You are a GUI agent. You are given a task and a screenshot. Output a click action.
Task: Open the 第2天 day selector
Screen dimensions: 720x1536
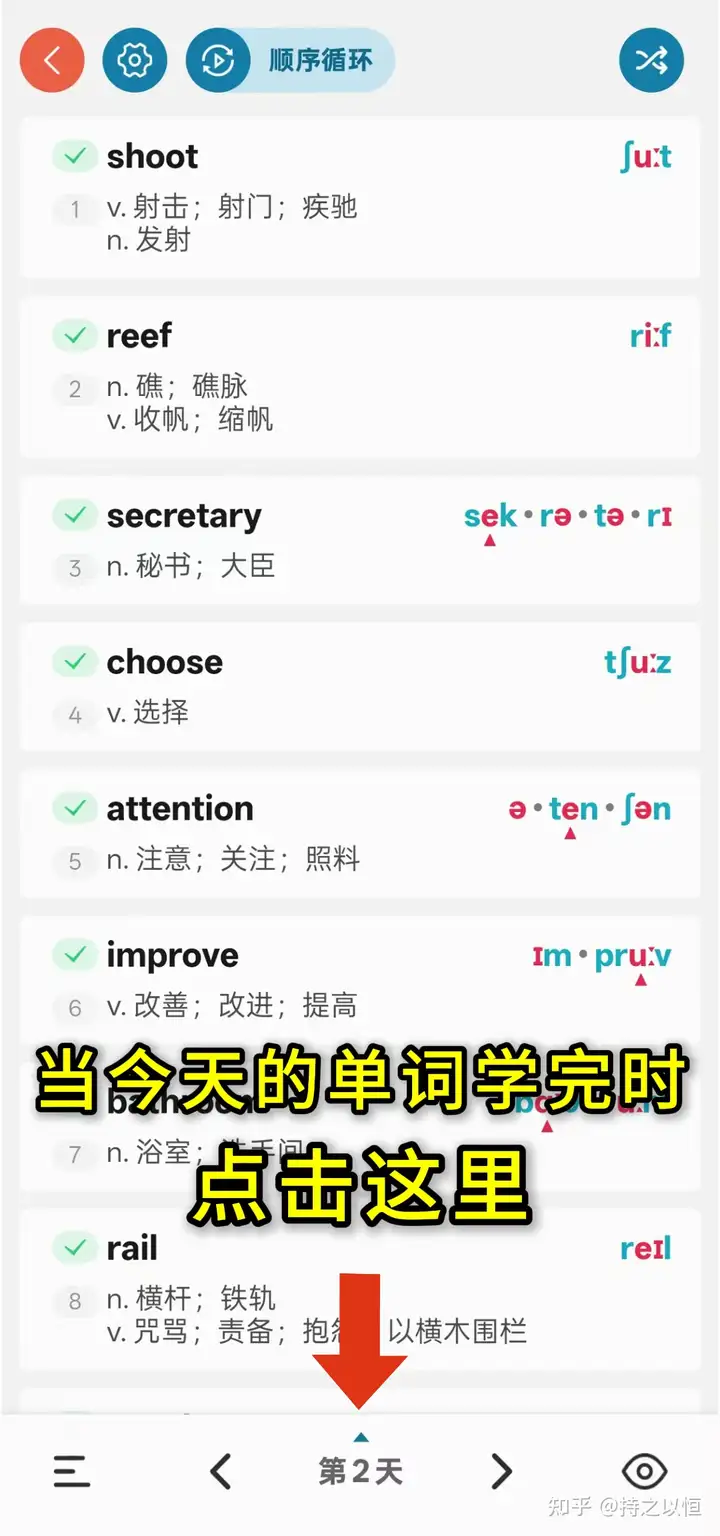361,1471
